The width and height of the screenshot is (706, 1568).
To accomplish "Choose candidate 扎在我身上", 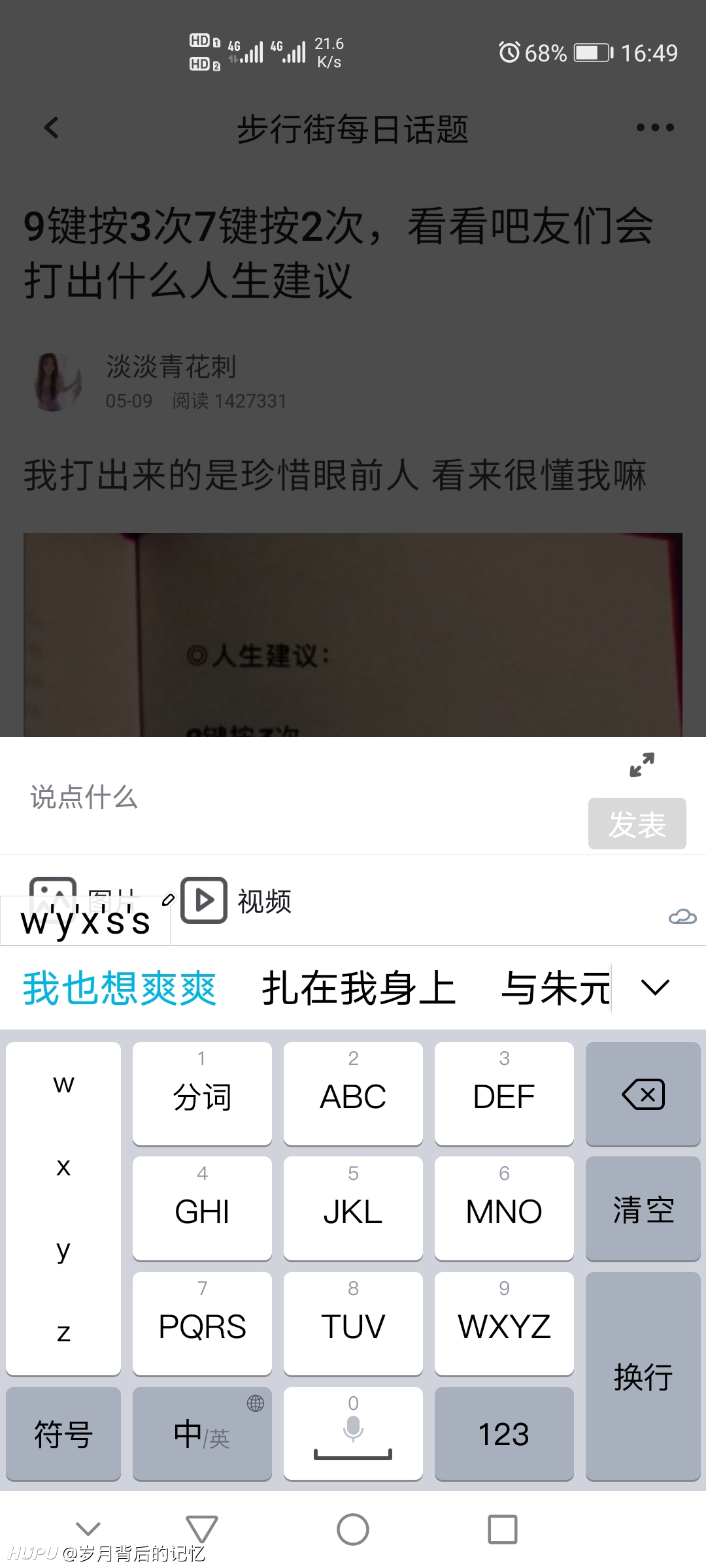I will point(359,988).
